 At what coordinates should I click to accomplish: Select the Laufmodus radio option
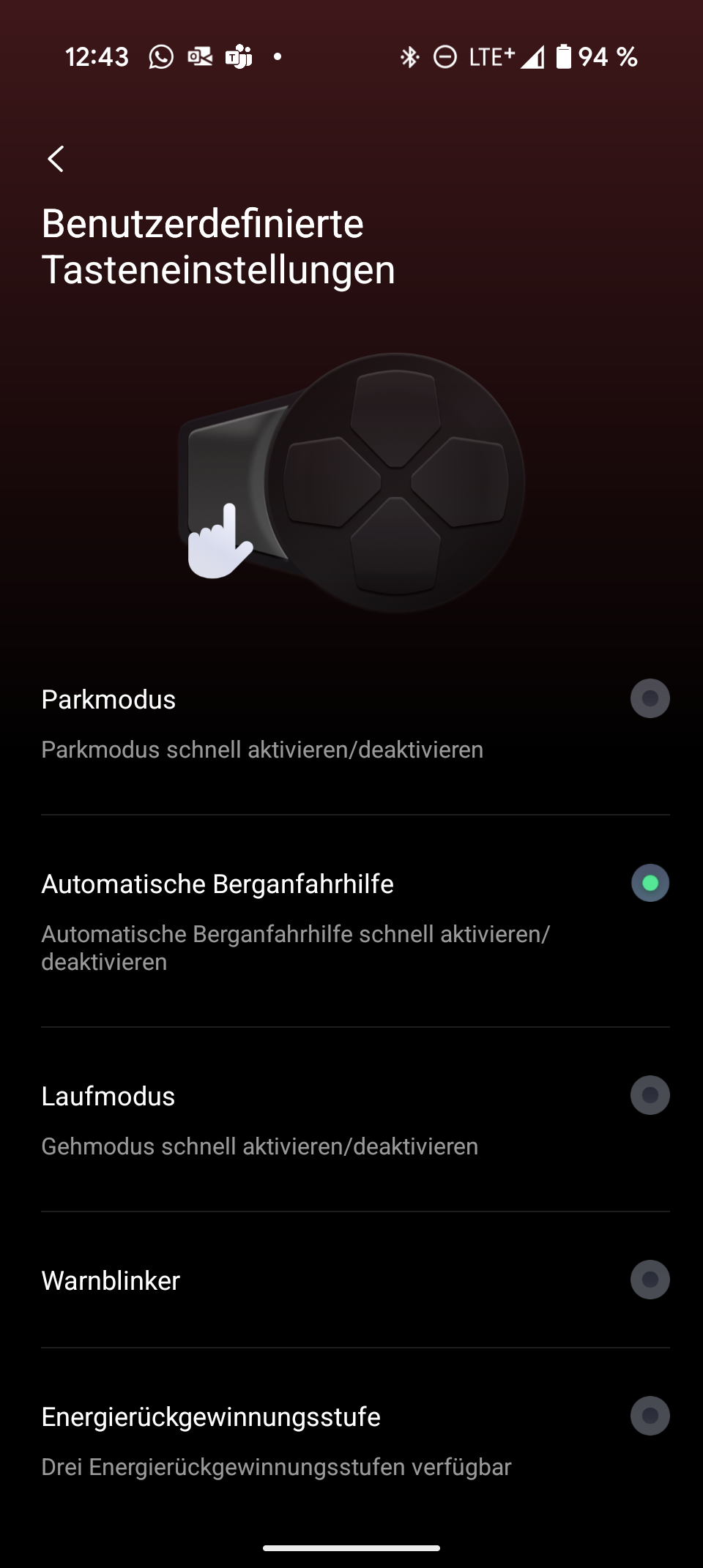click(x=650, y=1095)
